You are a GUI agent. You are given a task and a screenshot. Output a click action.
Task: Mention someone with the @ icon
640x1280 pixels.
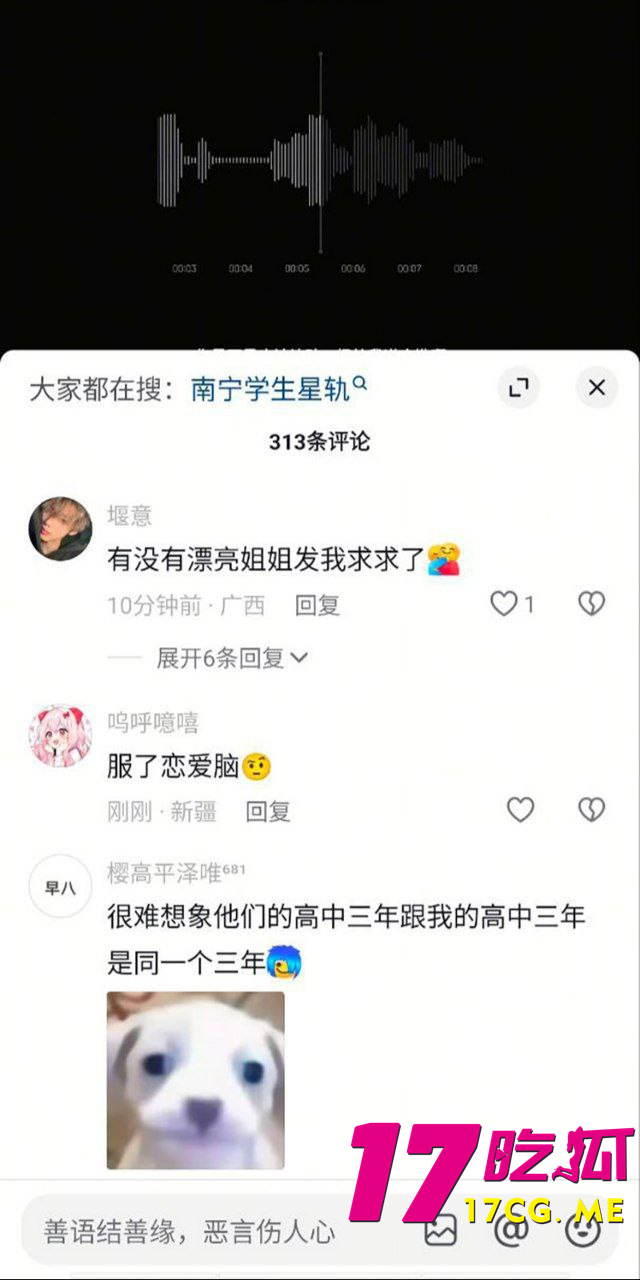click(512, 1231)
